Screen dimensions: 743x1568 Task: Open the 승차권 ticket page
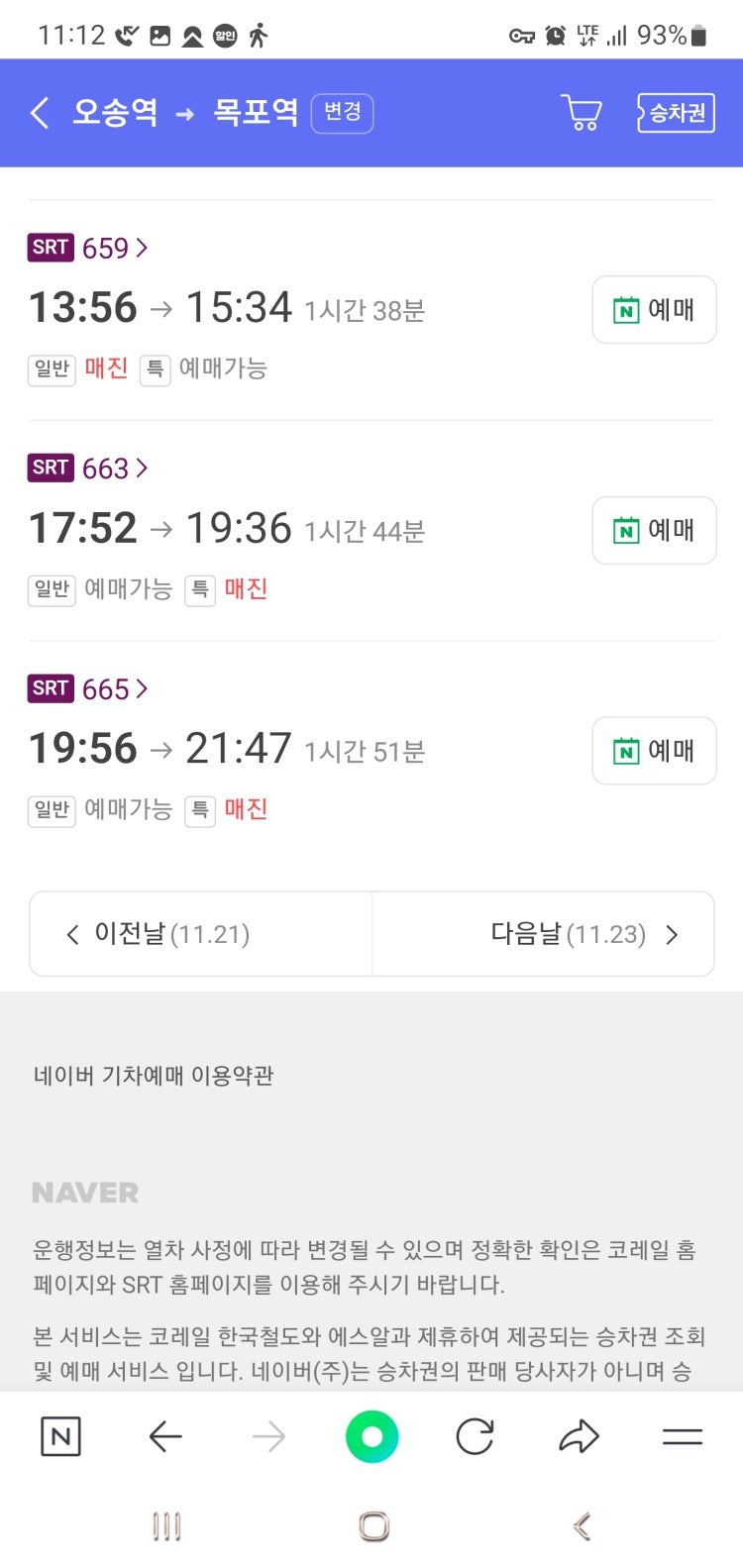click(676, 113)
